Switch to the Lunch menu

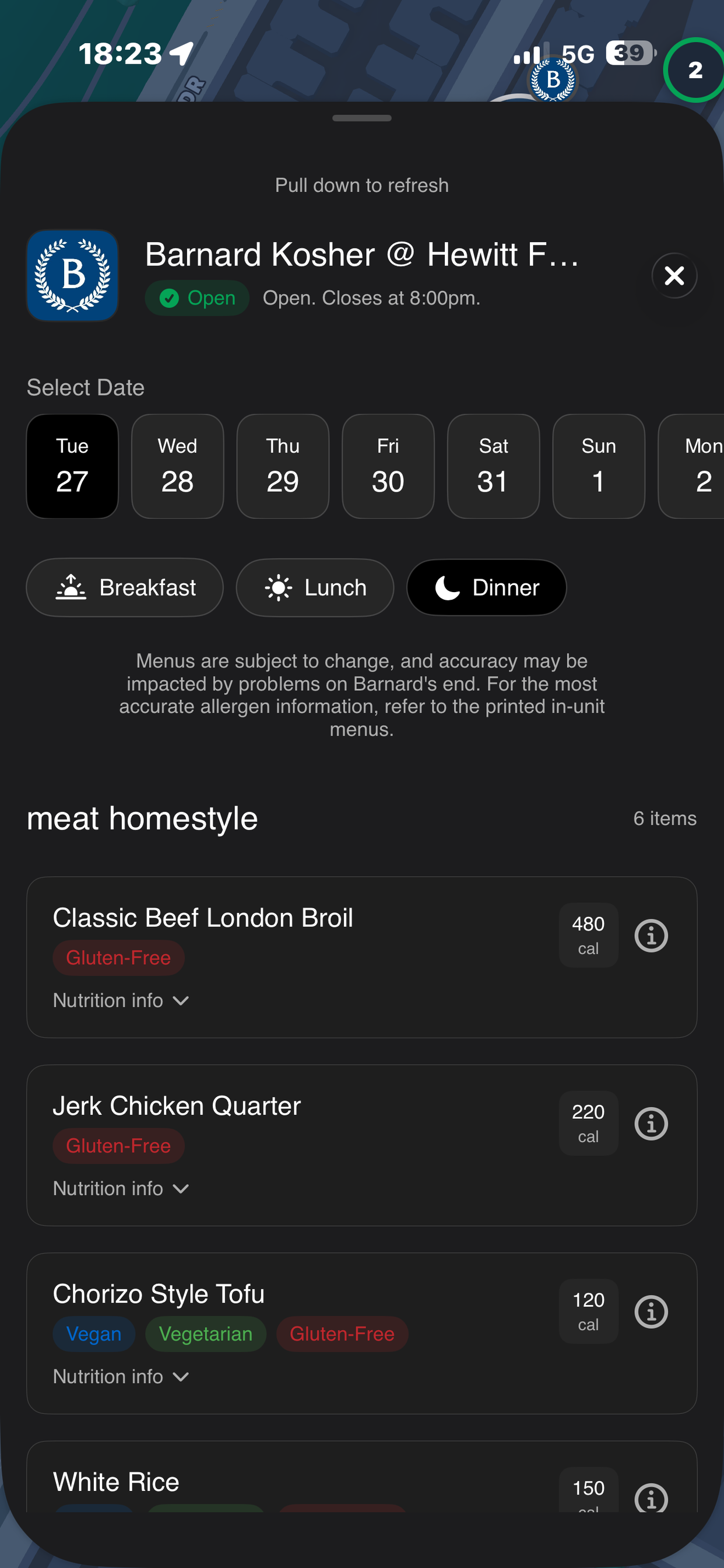[315, 587]
